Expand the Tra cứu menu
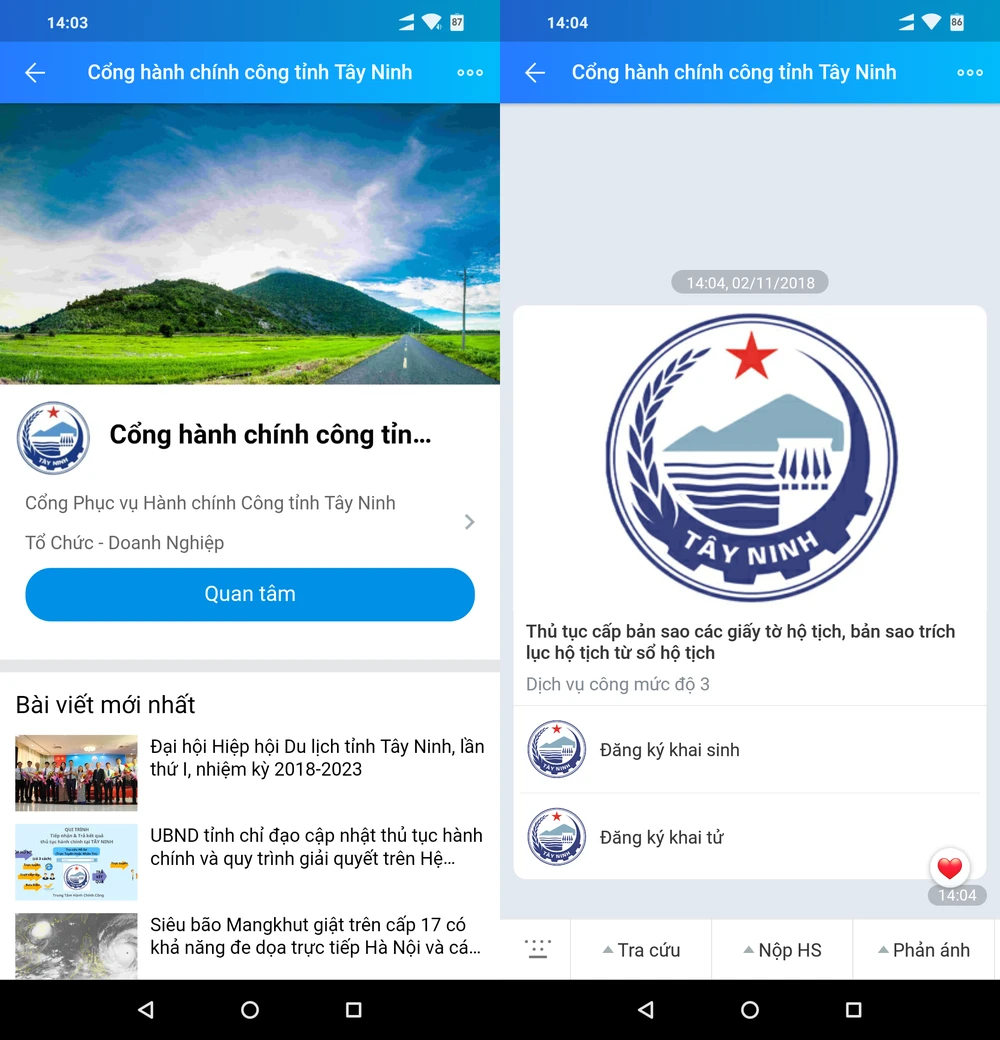The width and height of the screenshot is (1000, 1040). [x=641, y=950]
